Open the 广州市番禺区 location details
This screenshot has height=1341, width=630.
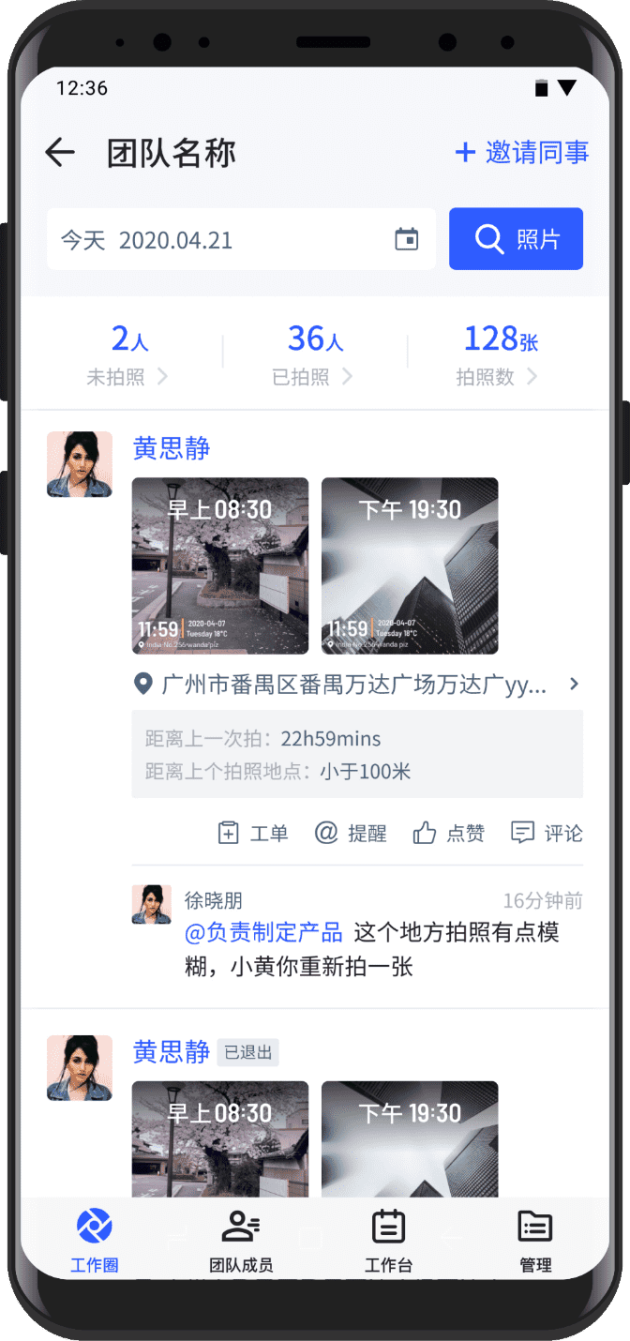click(356, 685)
